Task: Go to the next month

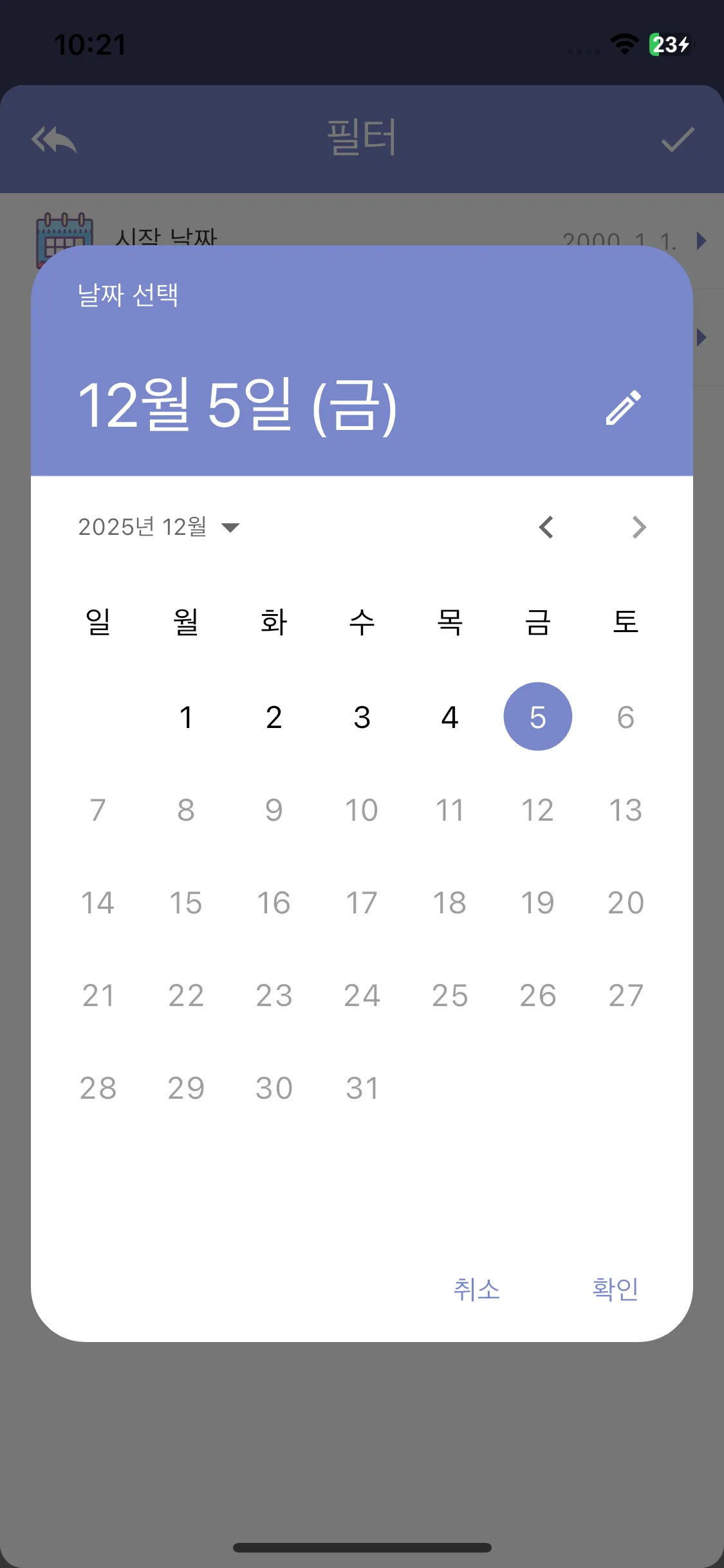Action: pos(638,527)
